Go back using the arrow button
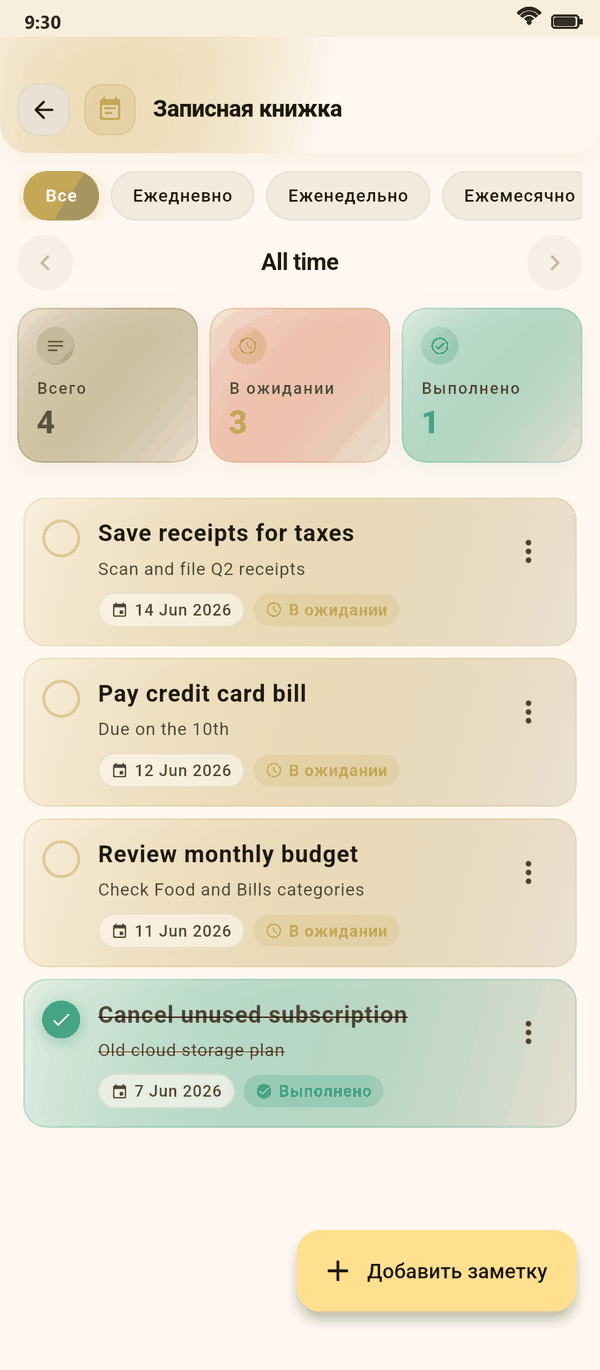Image resolution: width=600 pixels, height=1370 pixels. [x=44, y=110]
